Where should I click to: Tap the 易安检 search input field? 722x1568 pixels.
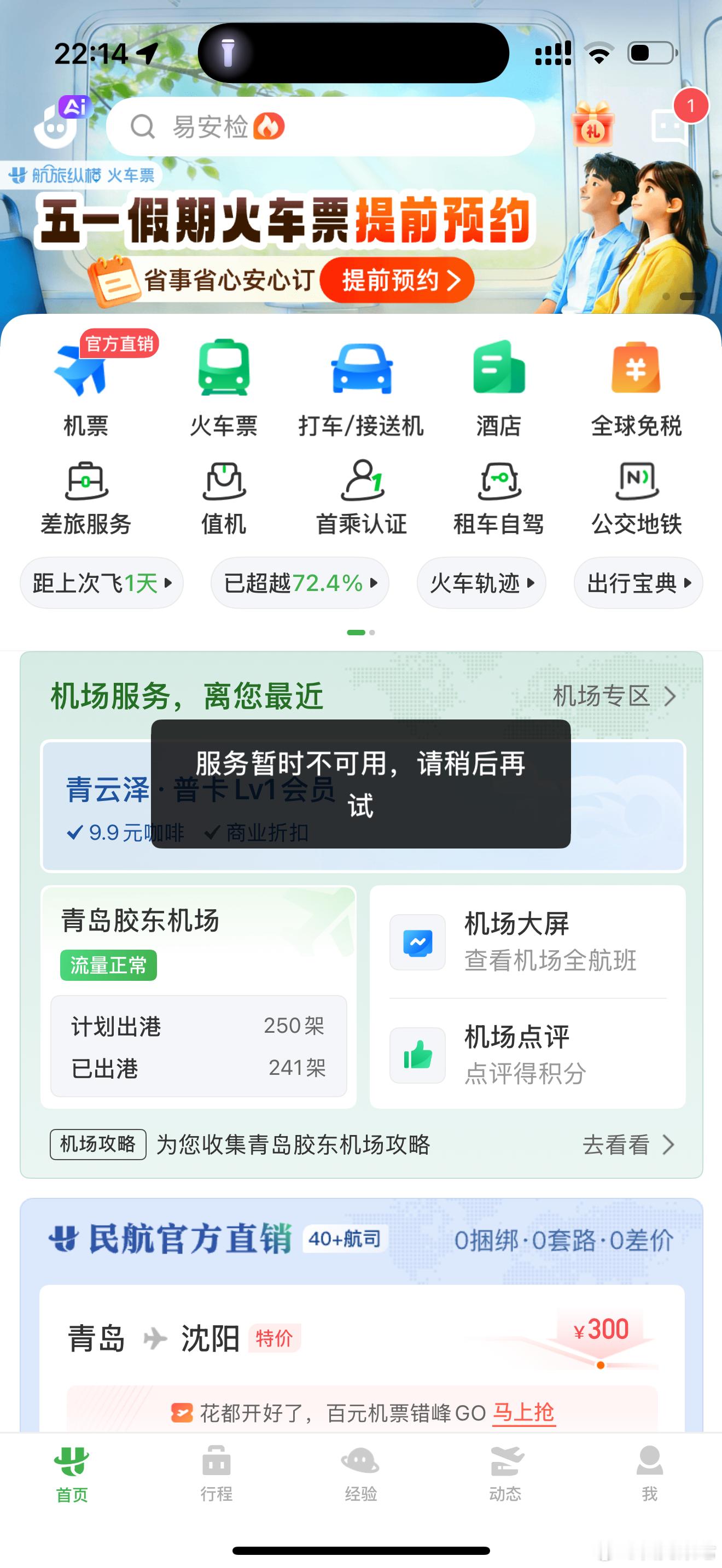pos(323,127)
